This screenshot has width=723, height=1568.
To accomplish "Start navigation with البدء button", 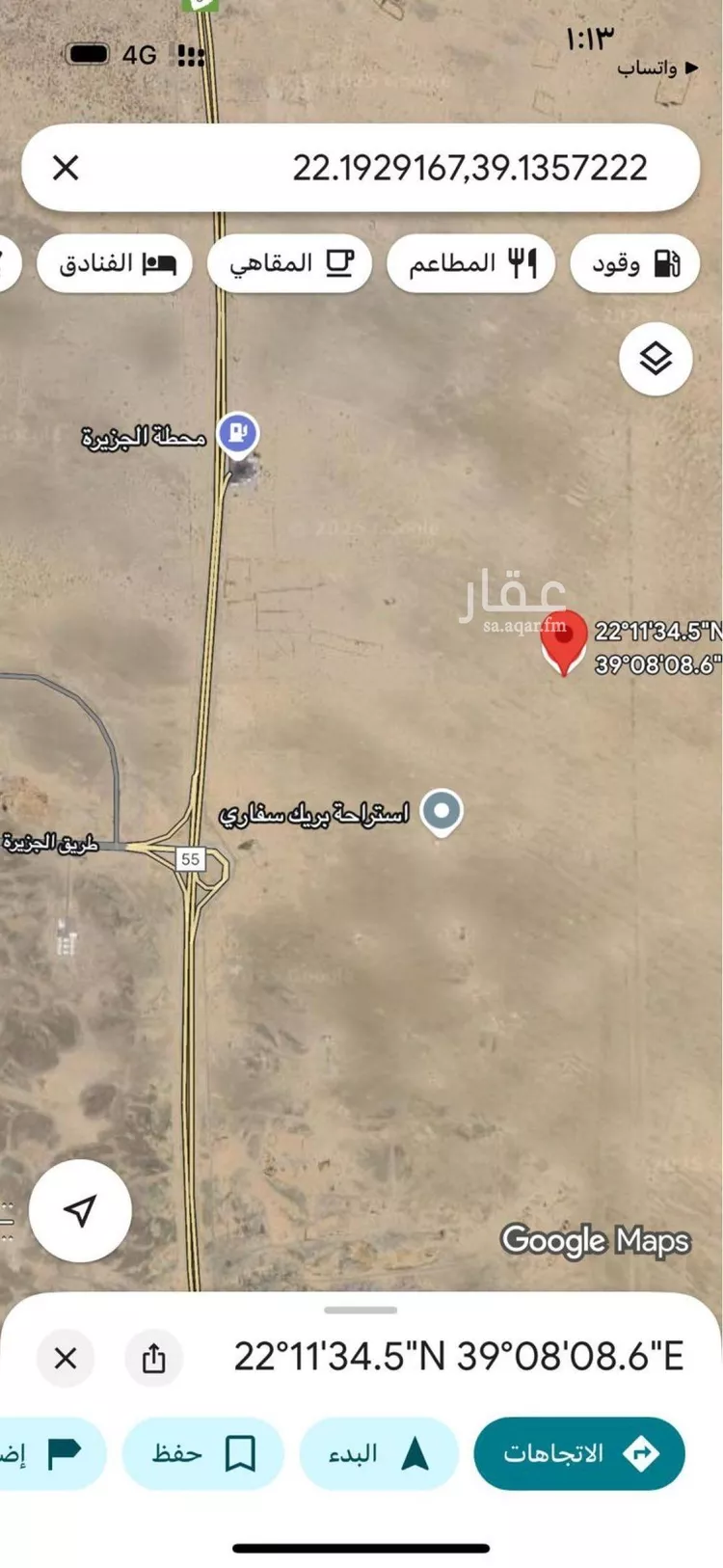I will point(378,1453).
